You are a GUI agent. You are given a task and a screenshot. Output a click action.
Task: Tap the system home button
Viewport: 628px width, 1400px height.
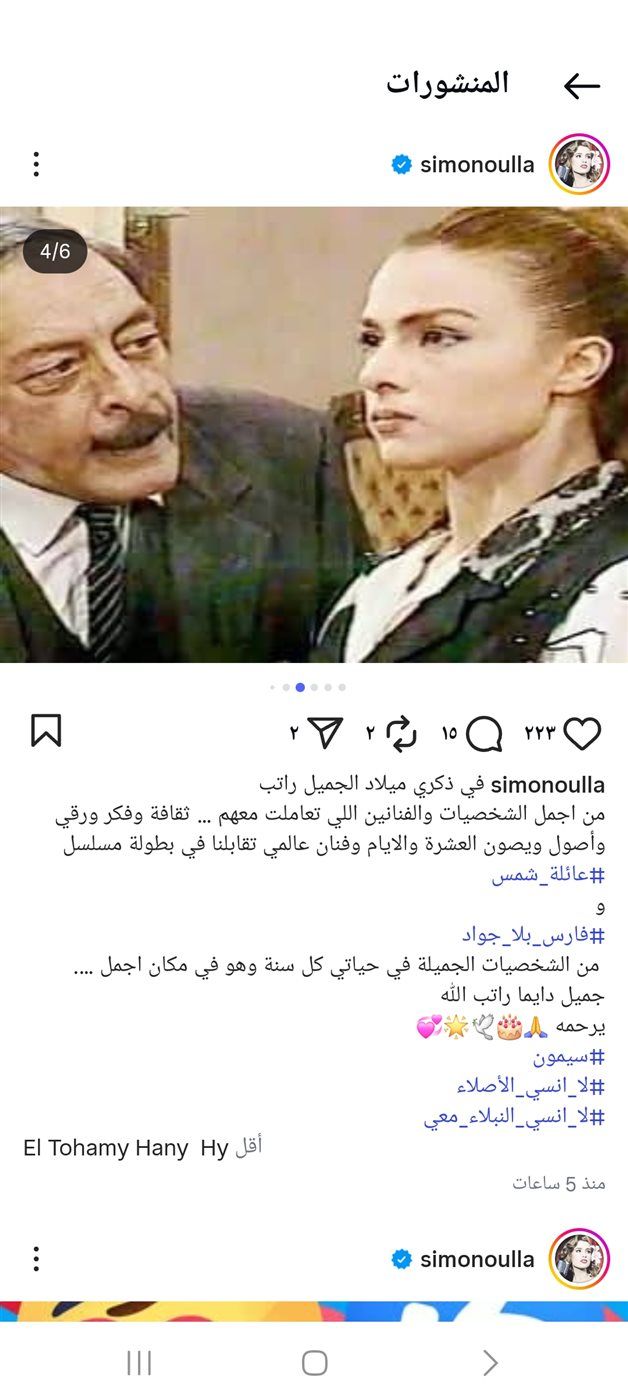[314, 1362]
